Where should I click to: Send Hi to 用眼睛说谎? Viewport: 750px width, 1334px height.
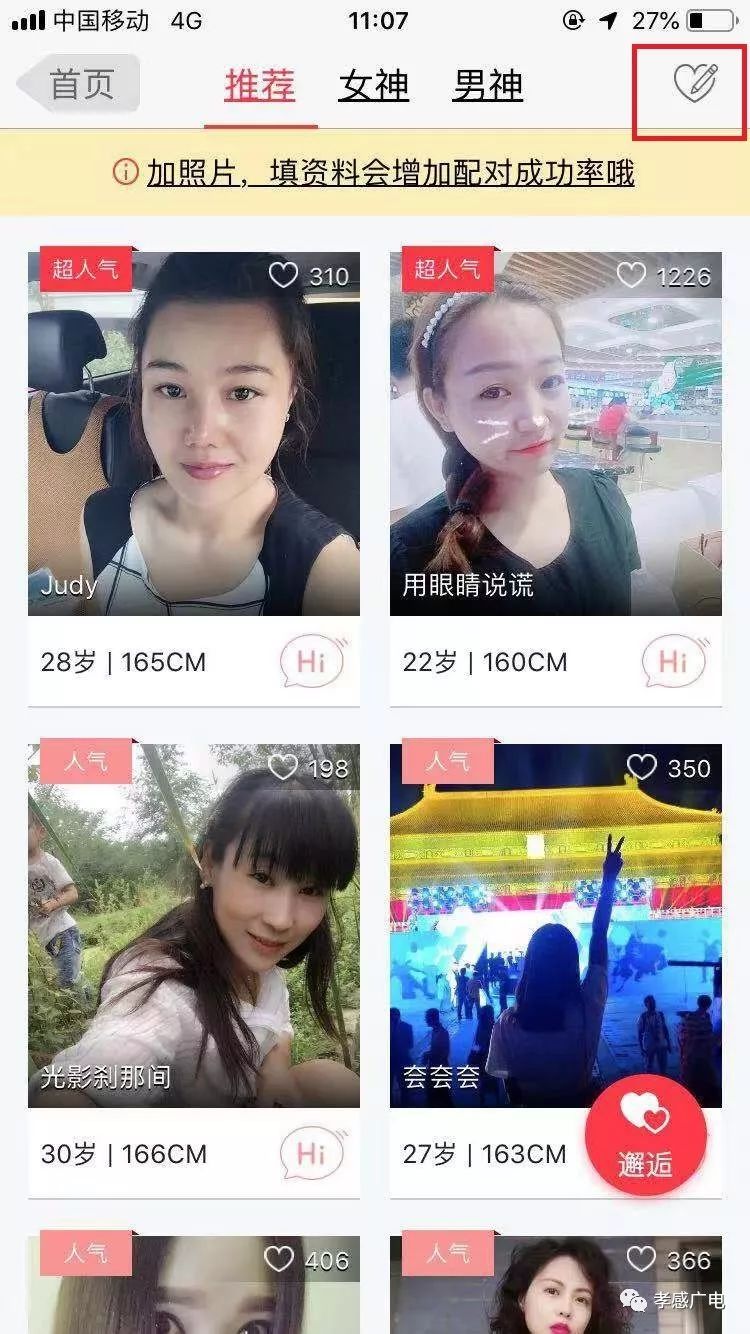click(x=674, y=661)
